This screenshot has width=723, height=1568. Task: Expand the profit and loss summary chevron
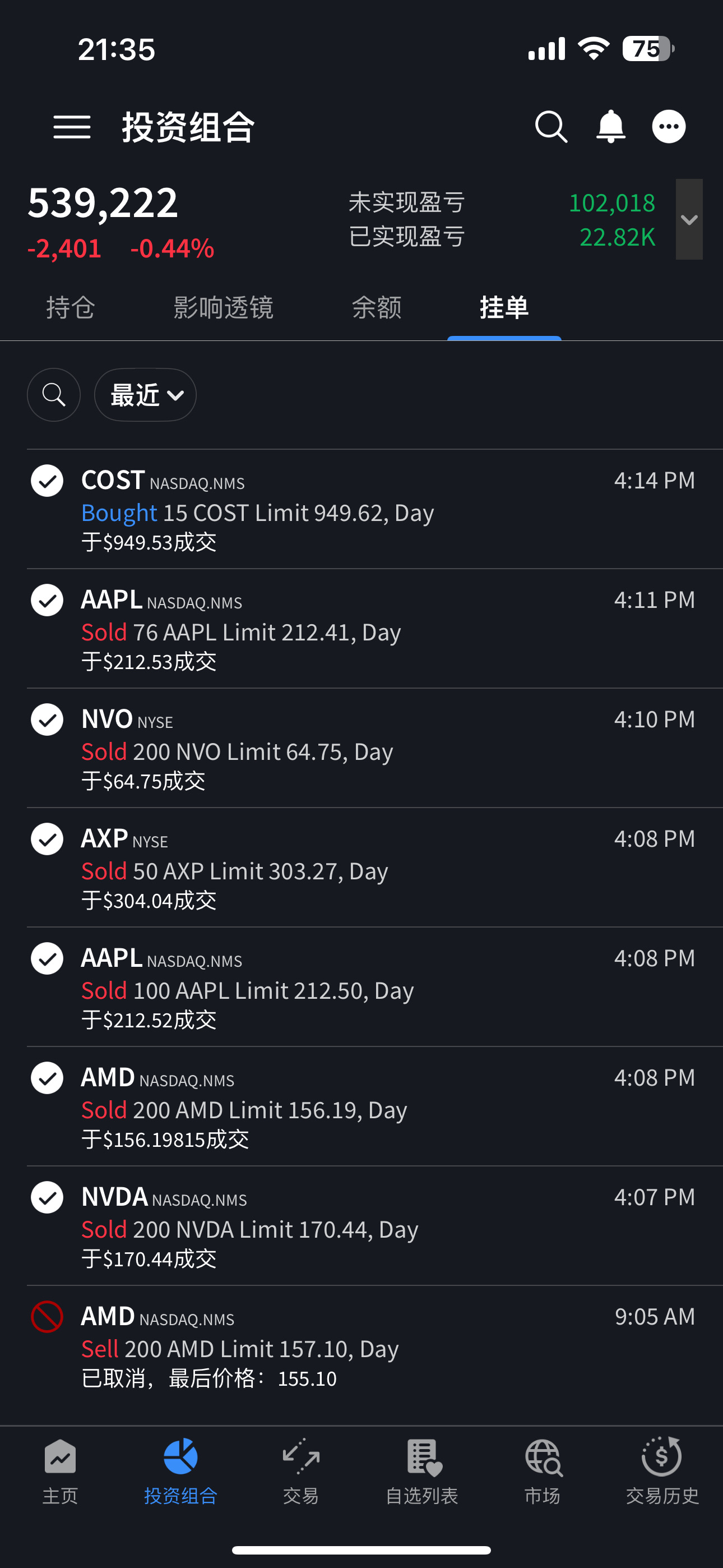click(x=689, y=219)
